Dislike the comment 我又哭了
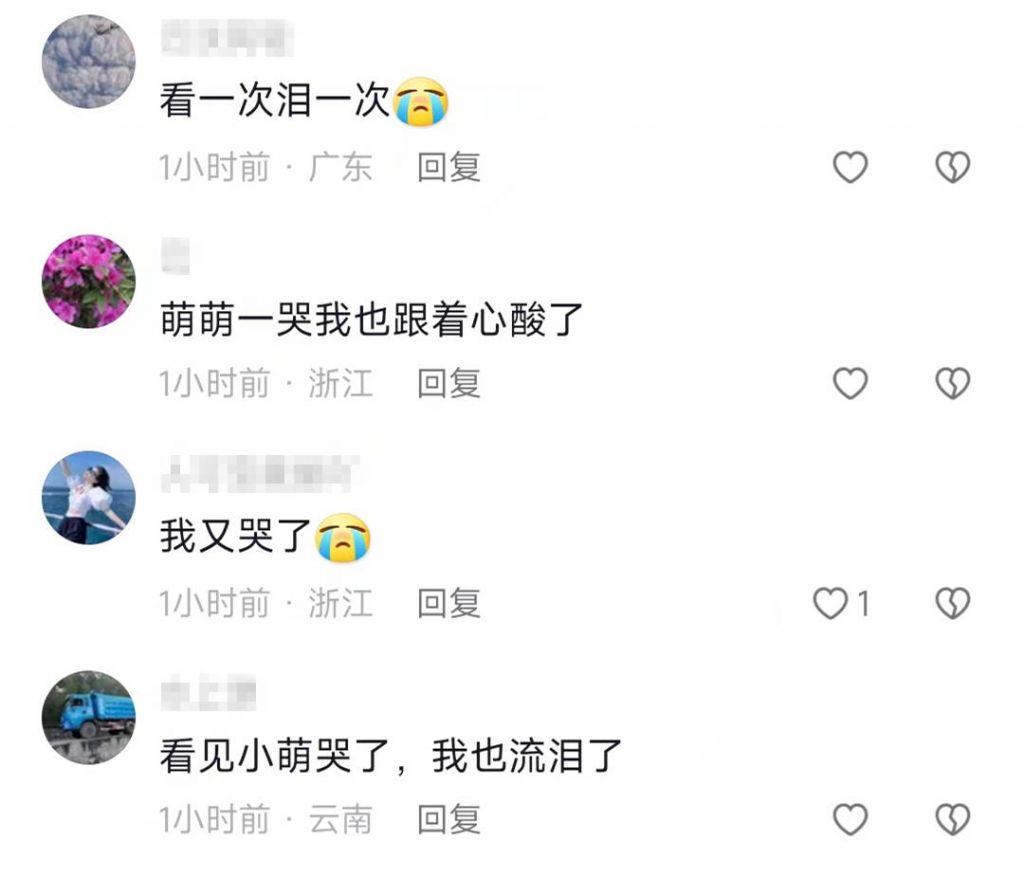This screenshot has width=1024, height=877. 952,603
